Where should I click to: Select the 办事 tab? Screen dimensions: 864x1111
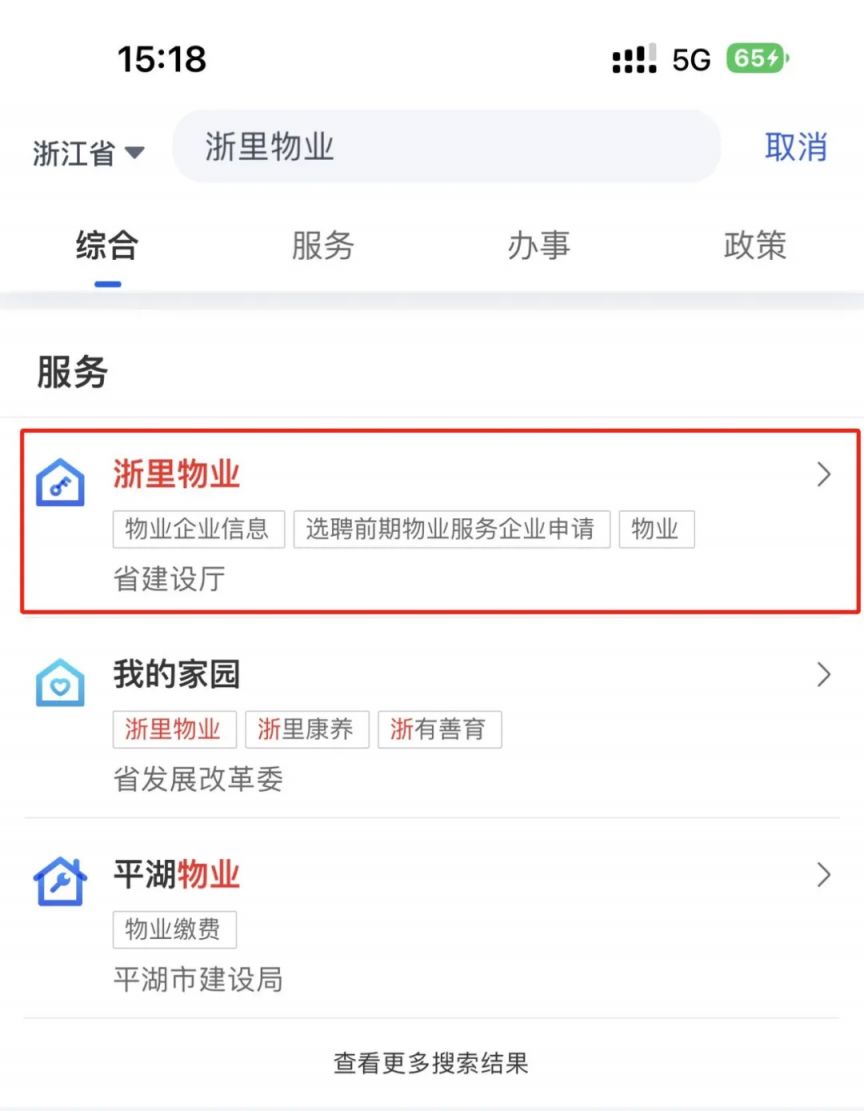click(538, 246)
